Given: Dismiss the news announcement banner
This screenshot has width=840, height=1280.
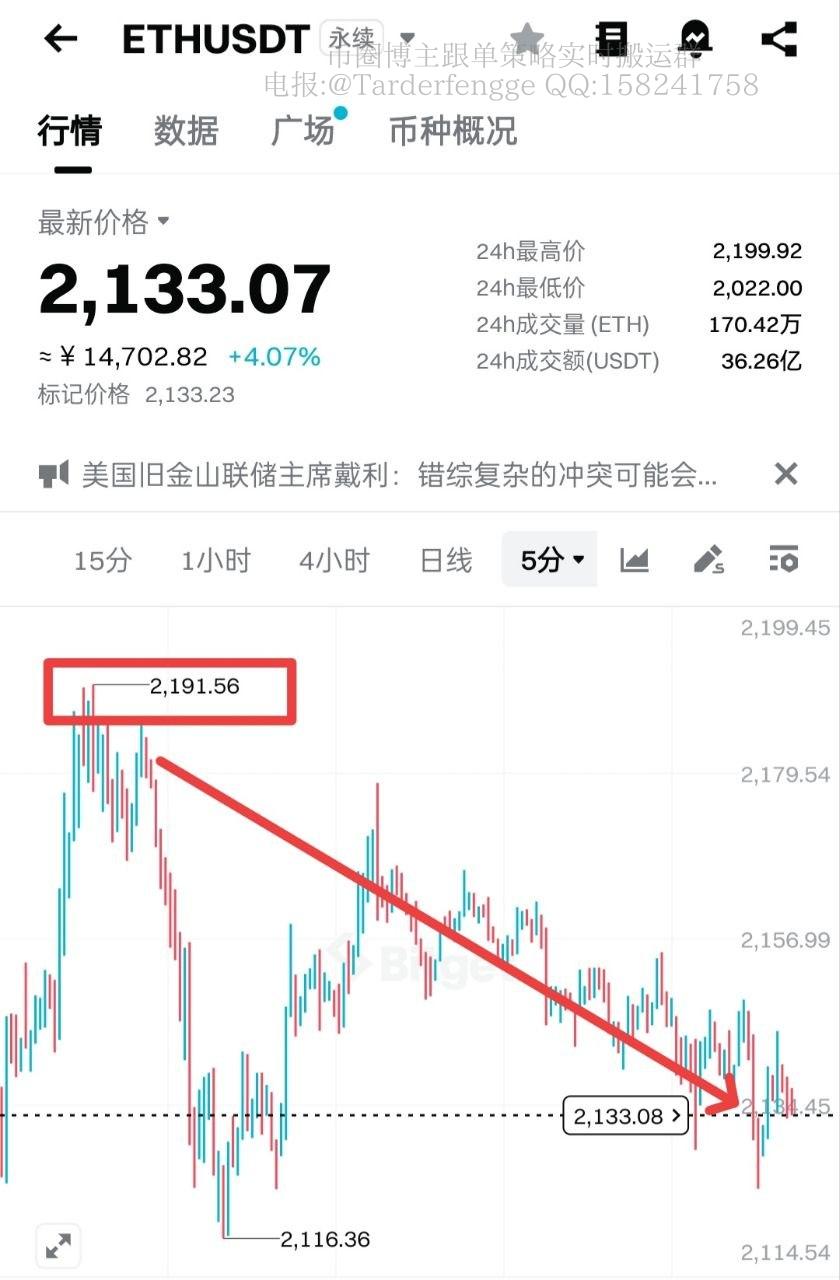Looking at the screenshot, I should click(786, 474).
